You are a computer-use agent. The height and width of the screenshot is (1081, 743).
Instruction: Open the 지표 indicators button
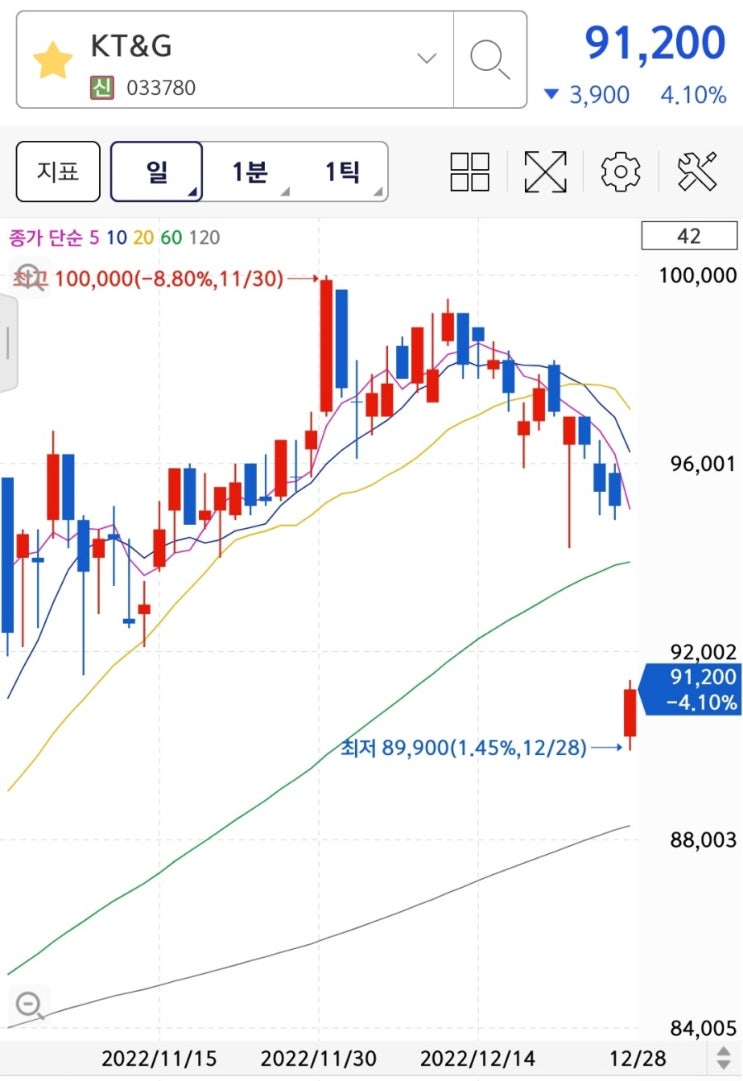point(58,172)
